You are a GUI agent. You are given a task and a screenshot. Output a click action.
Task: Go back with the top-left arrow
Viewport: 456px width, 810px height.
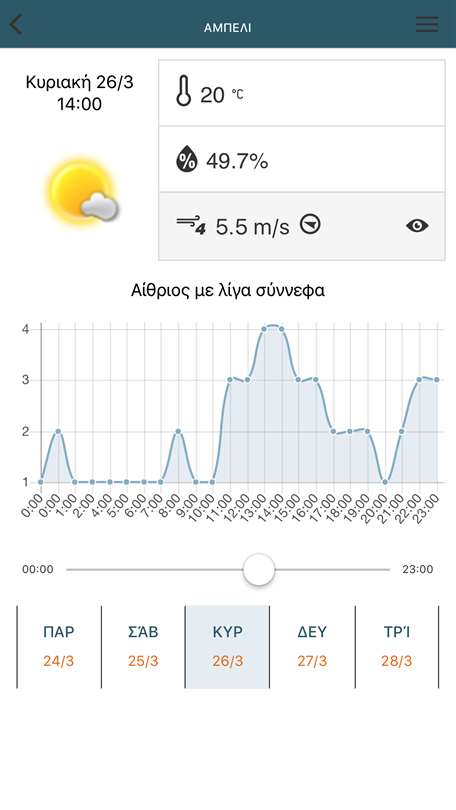point(17,24)
